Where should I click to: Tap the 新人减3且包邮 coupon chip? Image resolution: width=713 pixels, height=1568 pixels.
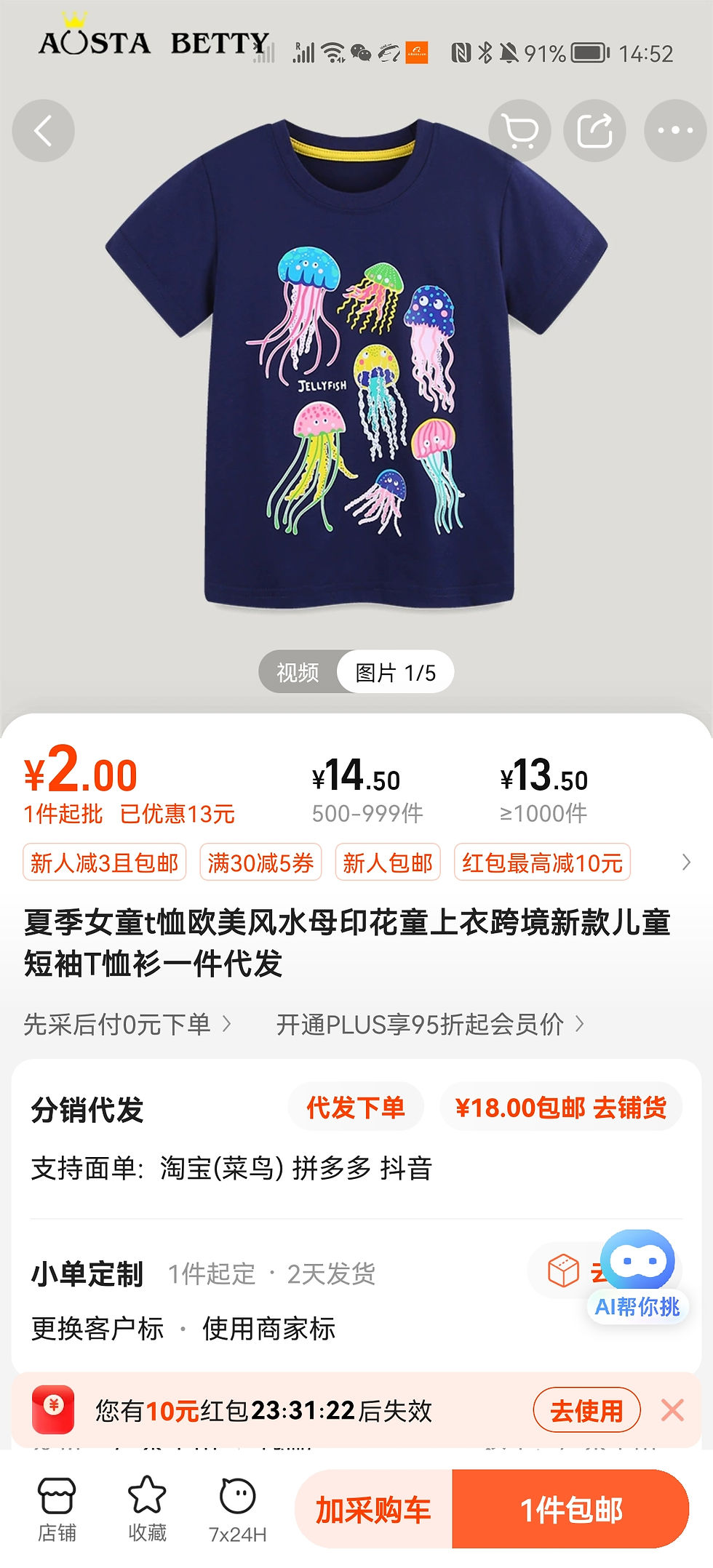[x=105, y=863]
